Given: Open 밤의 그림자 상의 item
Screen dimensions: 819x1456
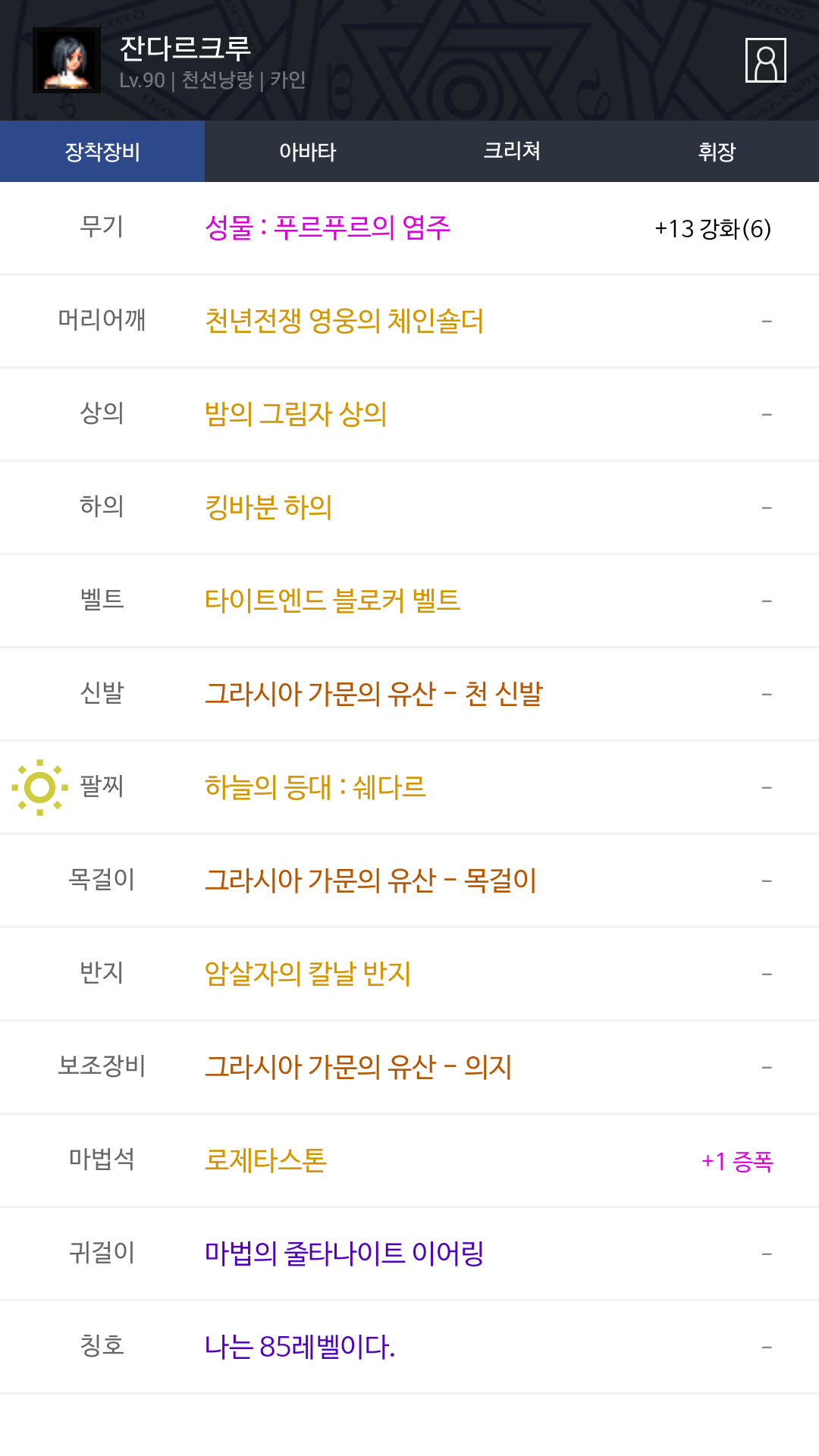Looking at the screenshot, I should [296, 414].
